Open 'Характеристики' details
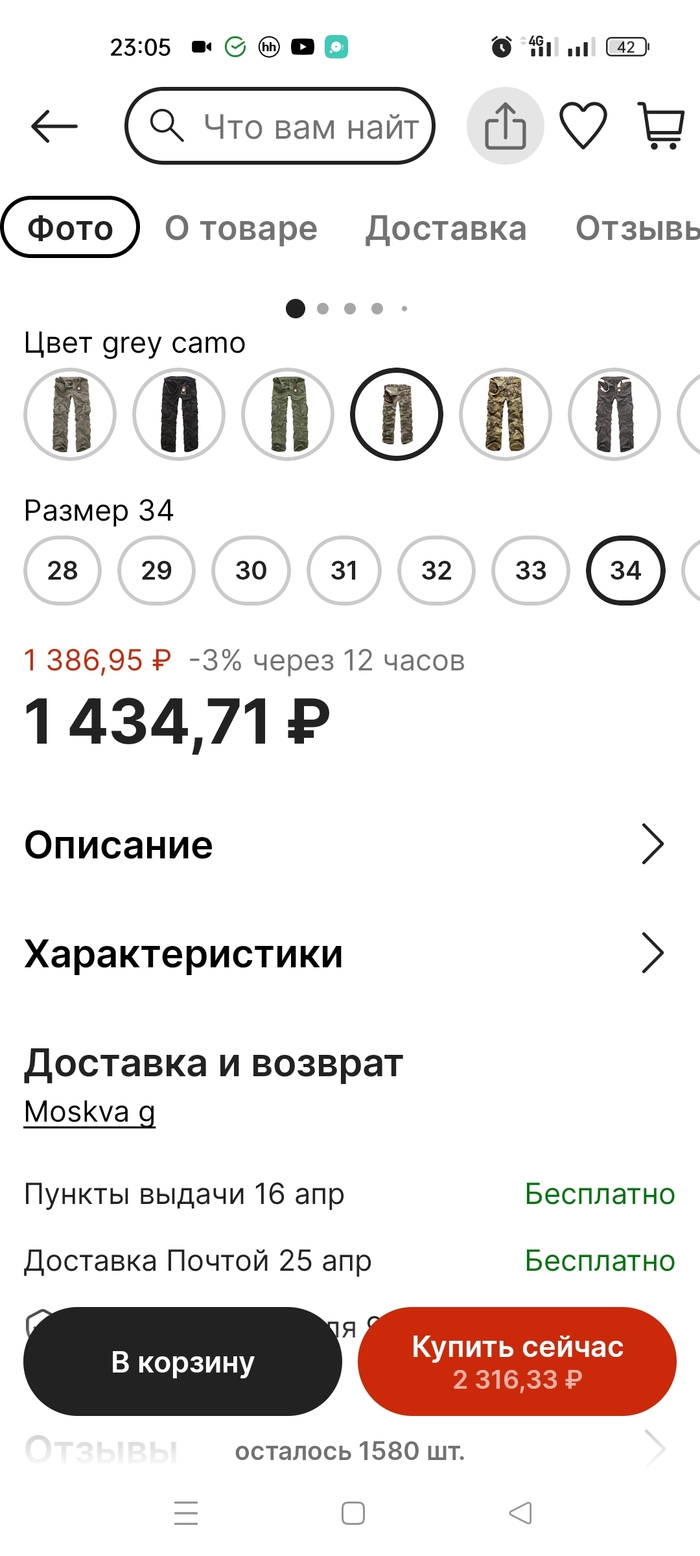The height and width of the screenshot is (1556, 700). [345, 954]
